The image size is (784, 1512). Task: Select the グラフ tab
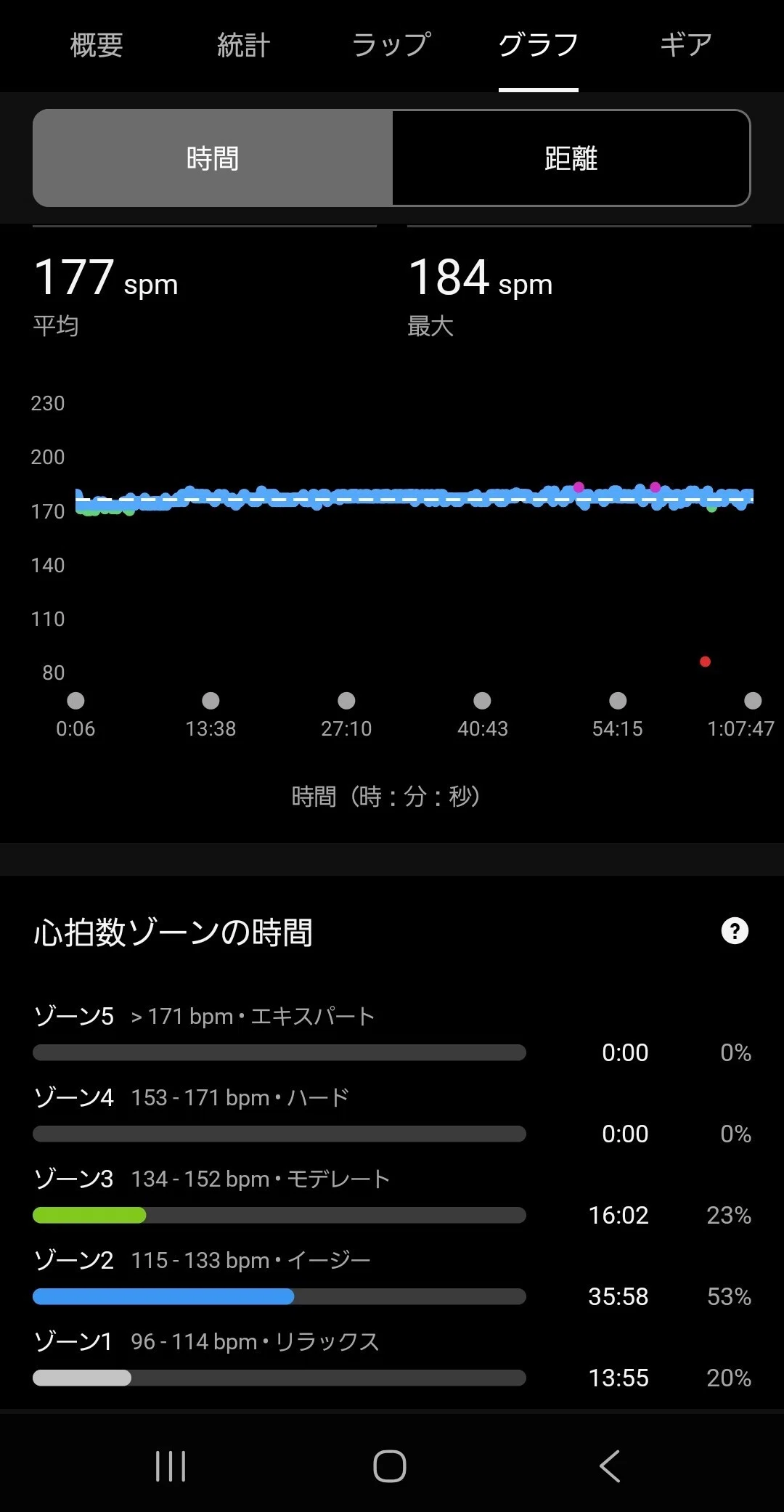coord(538,45)
